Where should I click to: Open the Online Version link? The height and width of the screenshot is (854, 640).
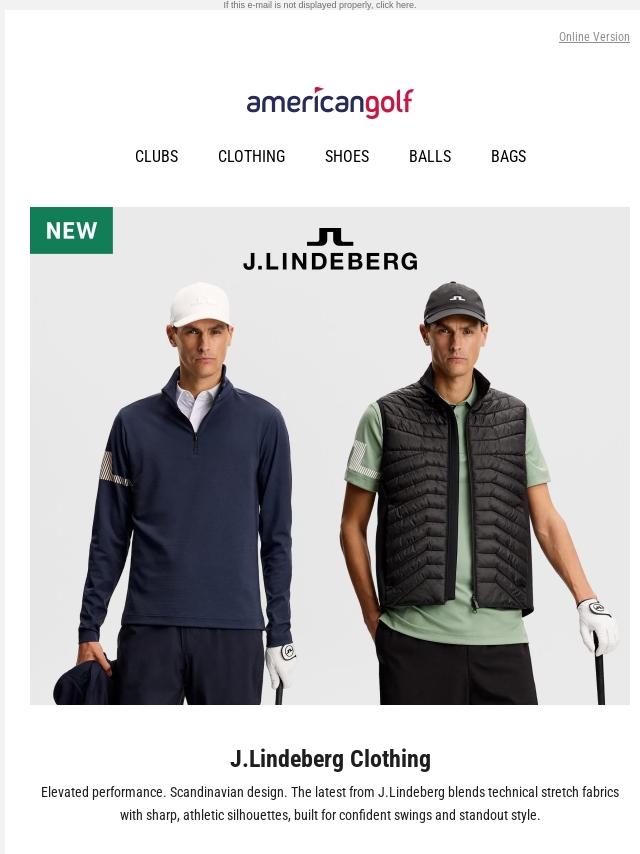coord(594,36)
